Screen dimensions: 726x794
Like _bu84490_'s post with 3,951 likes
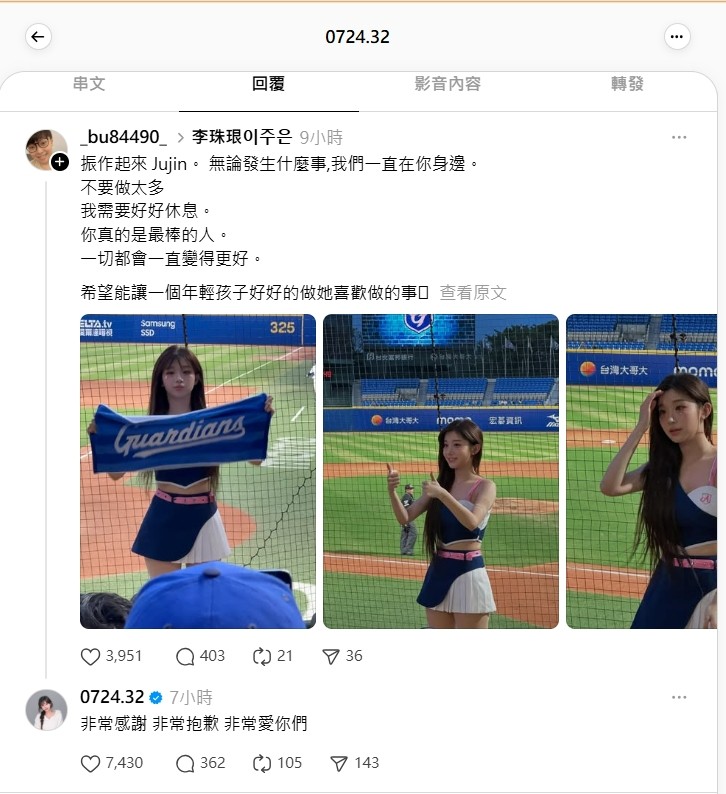pyautogui.click(x=90, y=656)
